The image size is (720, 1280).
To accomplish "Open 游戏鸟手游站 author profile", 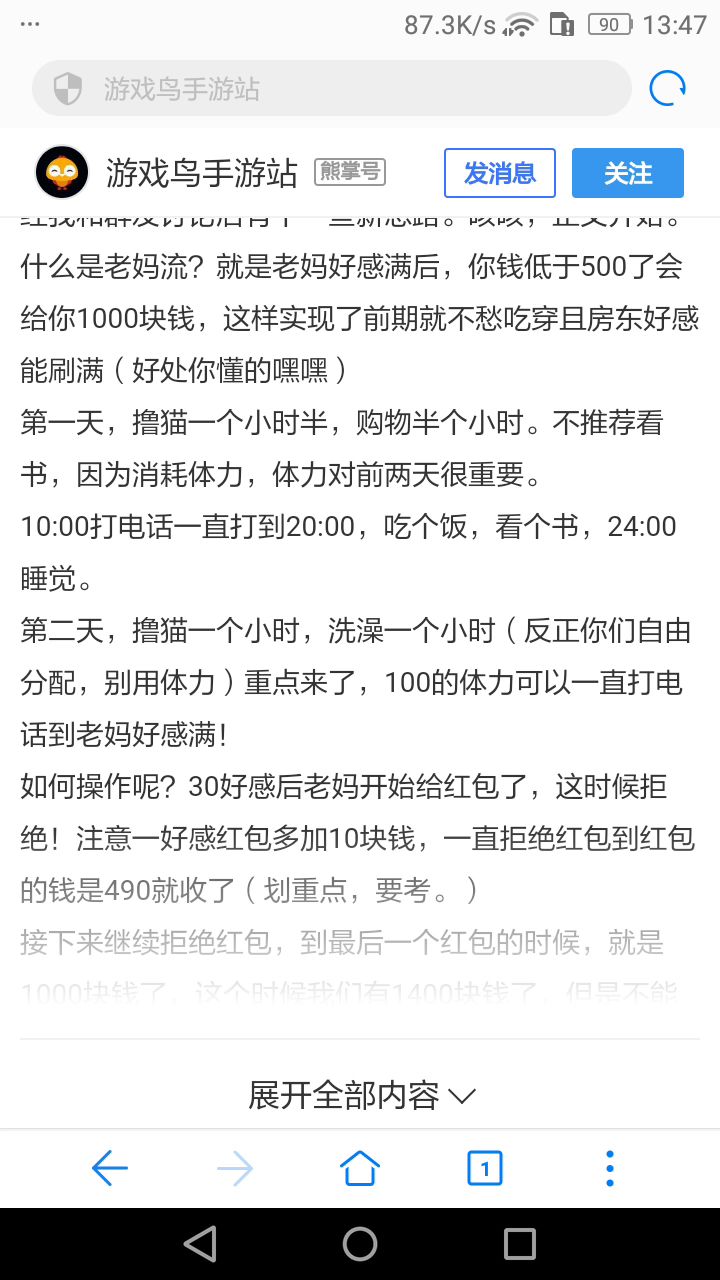I will [201, 173].
